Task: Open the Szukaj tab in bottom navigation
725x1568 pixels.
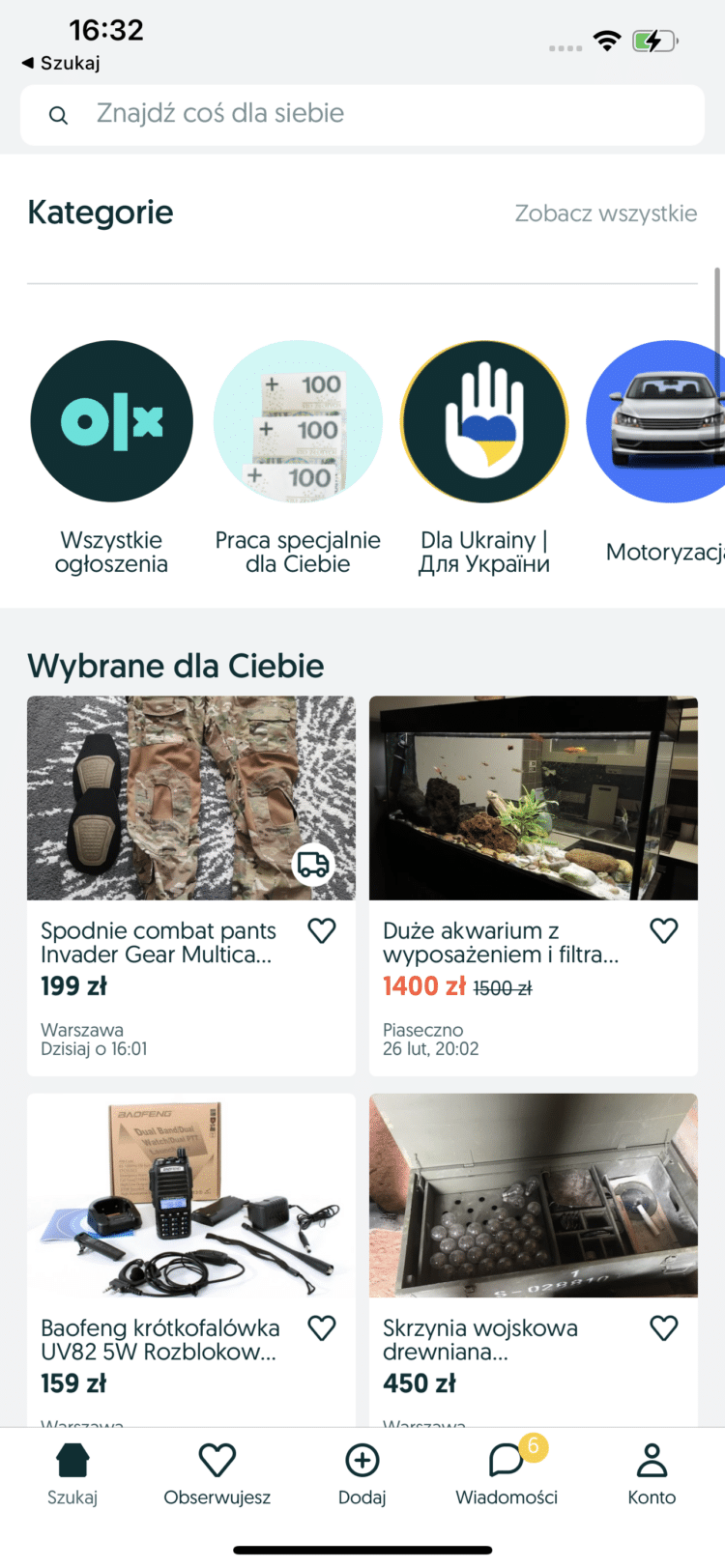Action: tap(72, 1468)
